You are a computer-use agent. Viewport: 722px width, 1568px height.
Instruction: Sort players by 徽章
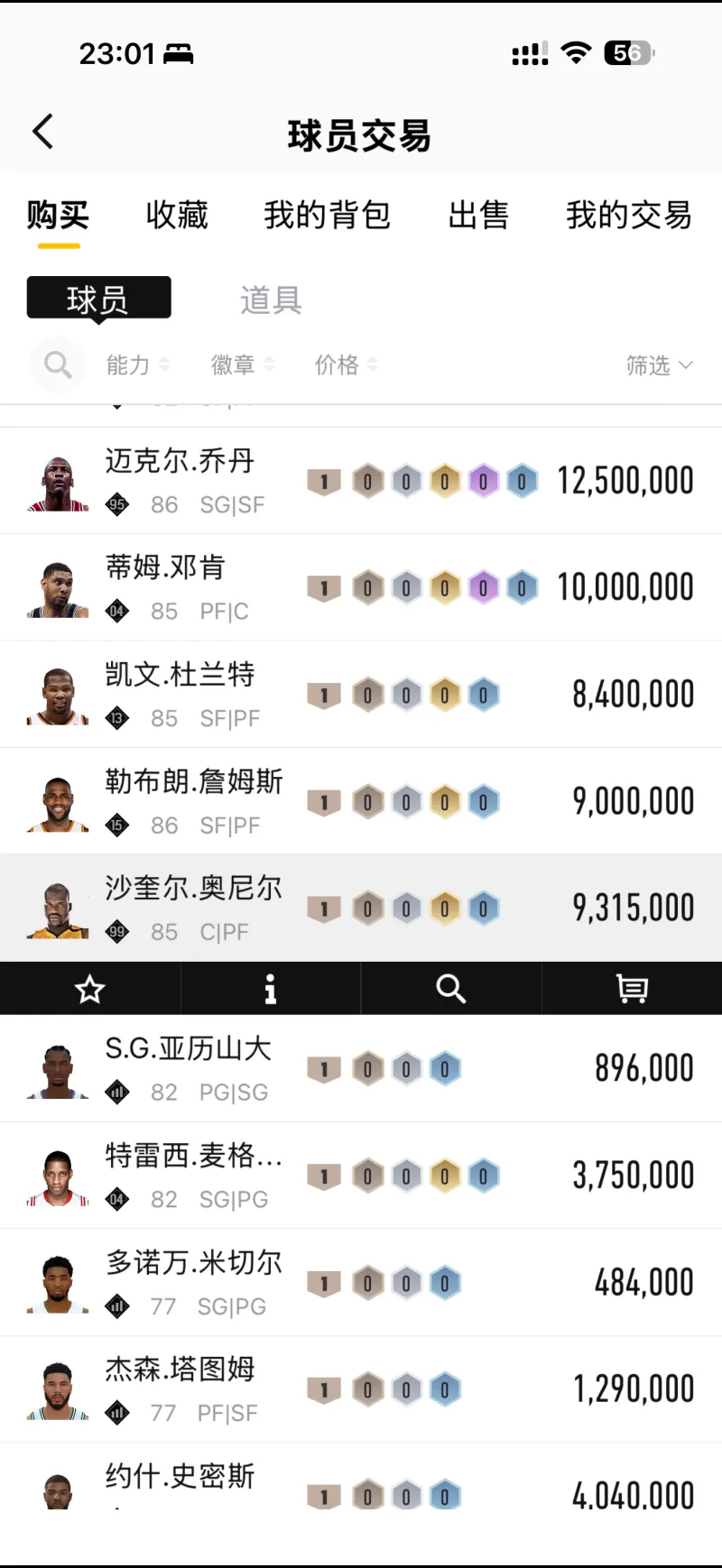coord(242,364)
